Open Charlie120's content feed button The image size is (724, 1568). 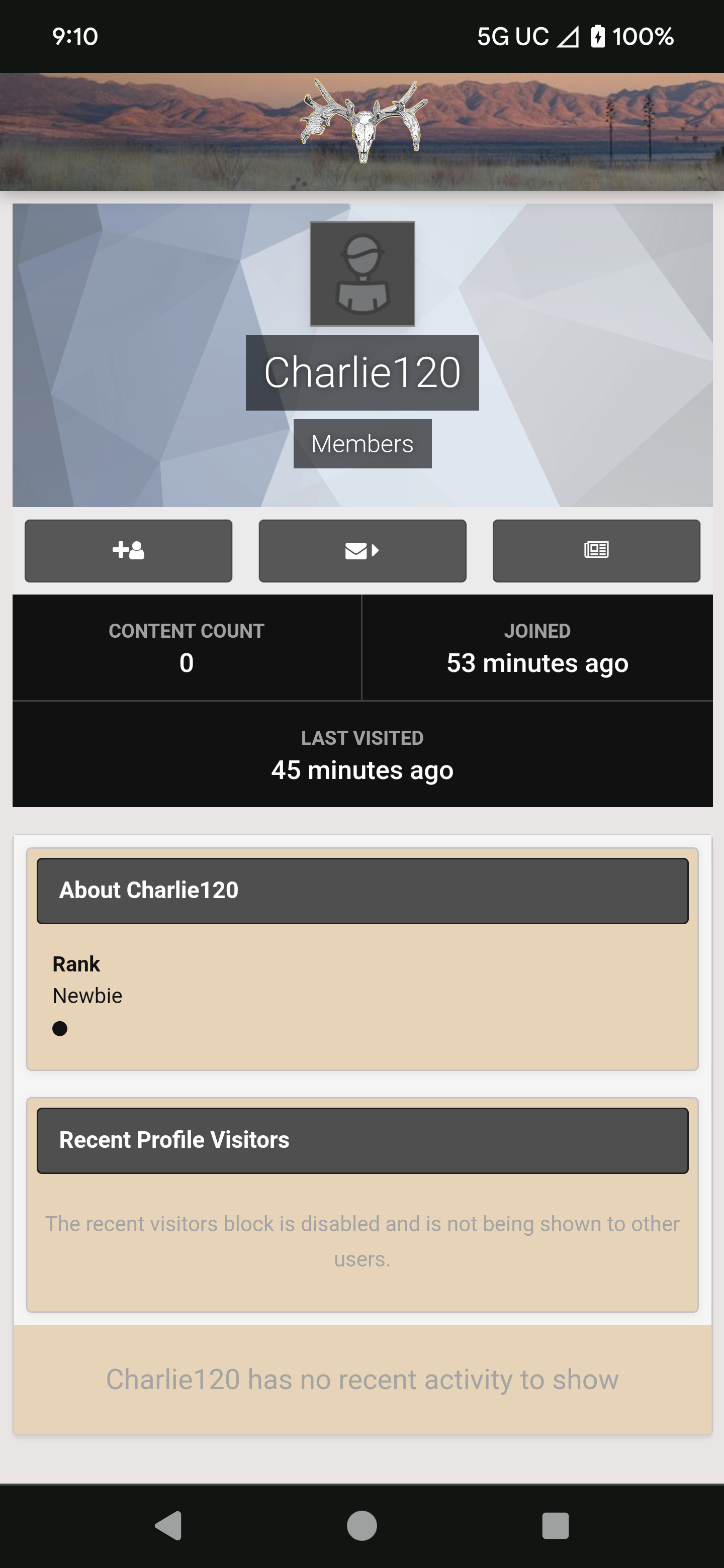596,550
